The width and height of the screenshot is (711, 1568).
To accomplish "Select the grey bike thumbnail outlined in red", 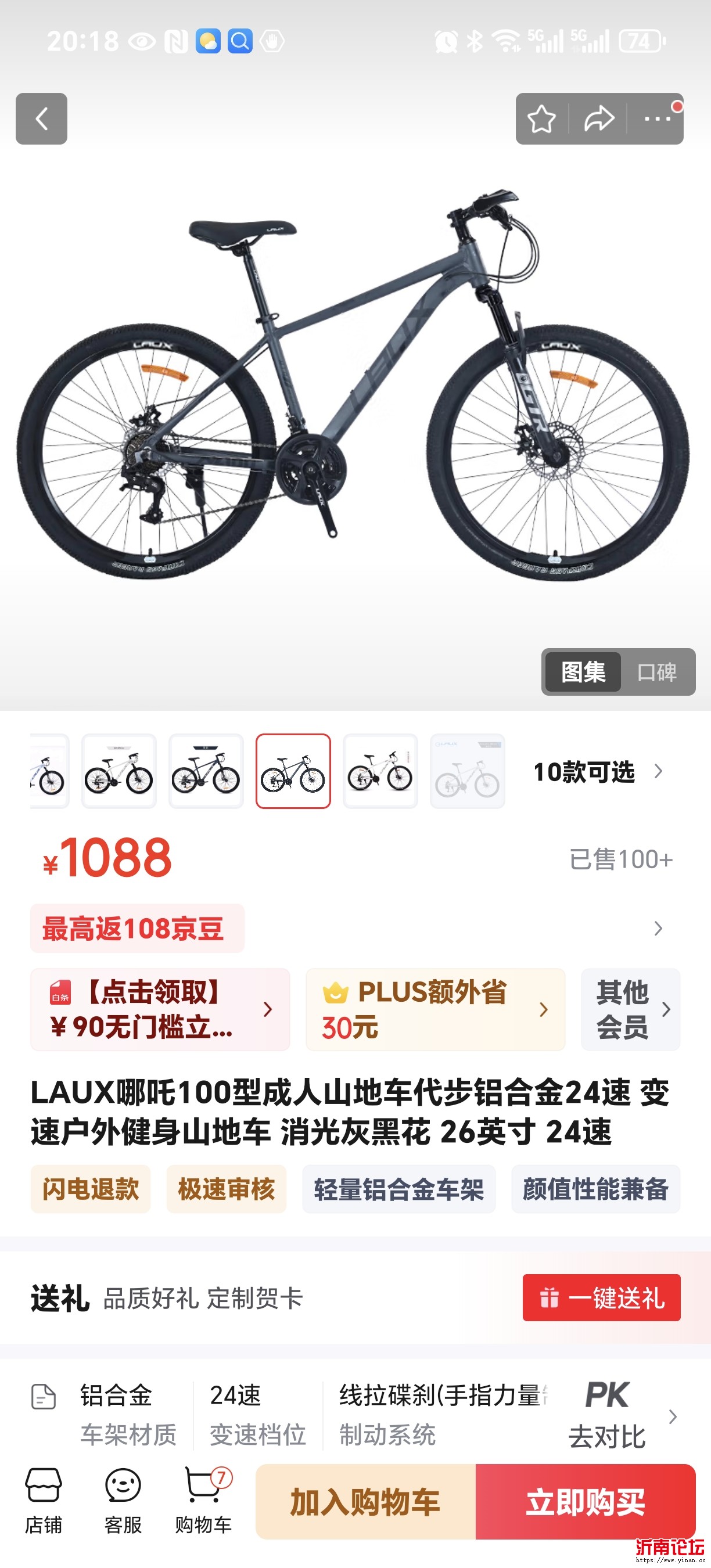I will pos(293,771).
